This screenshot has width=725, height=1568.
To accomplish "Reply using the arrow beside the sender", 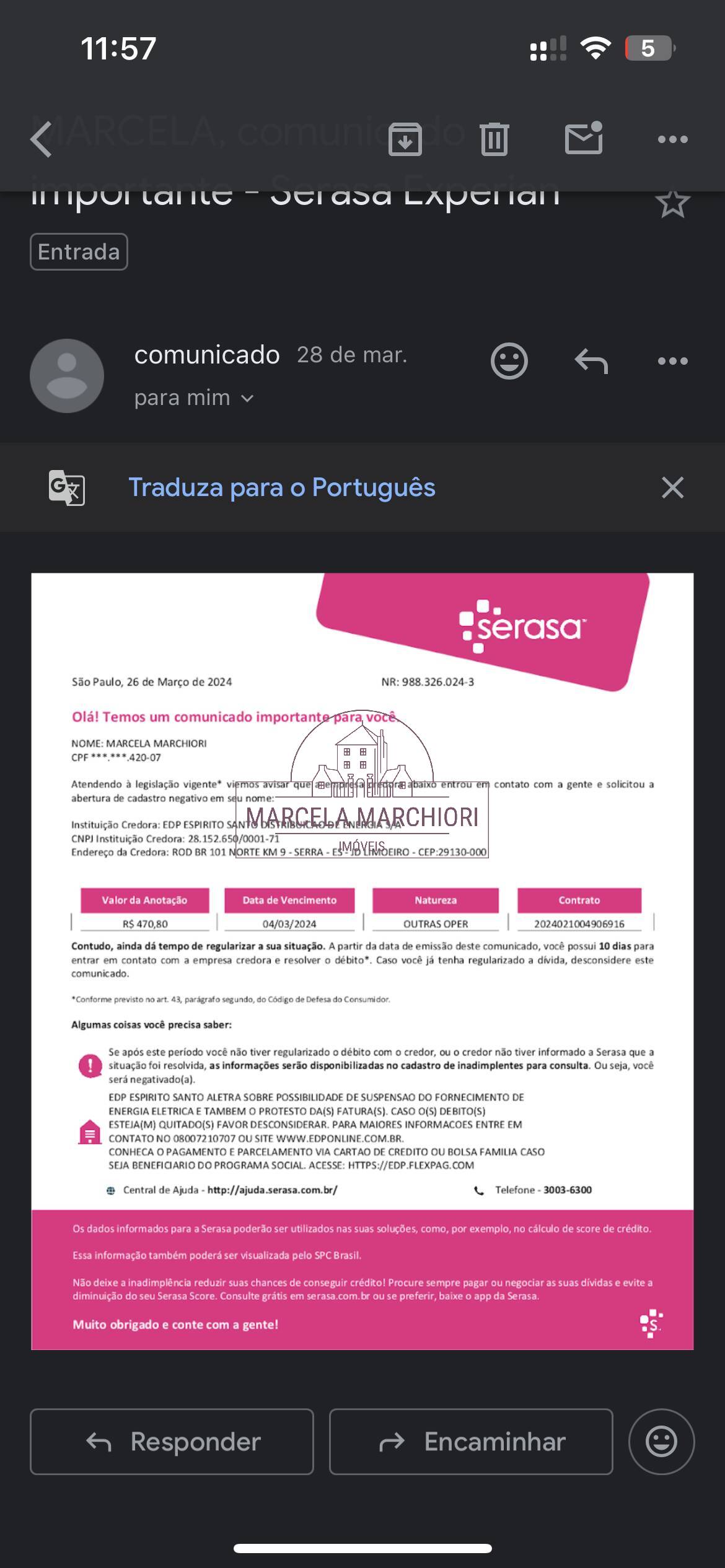I will click(591, 361).
